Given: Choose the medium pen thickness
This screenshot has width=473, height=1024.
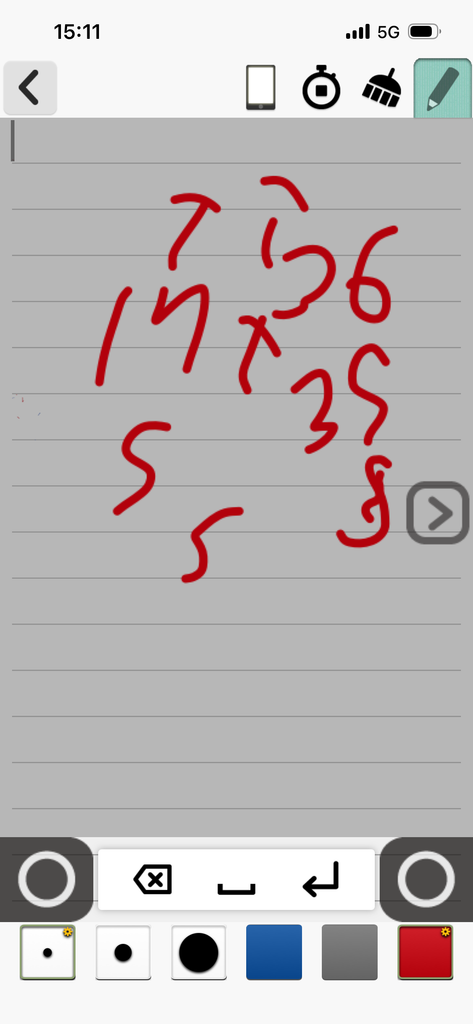Looking at the screenshot, I should [x=123, y=952].
